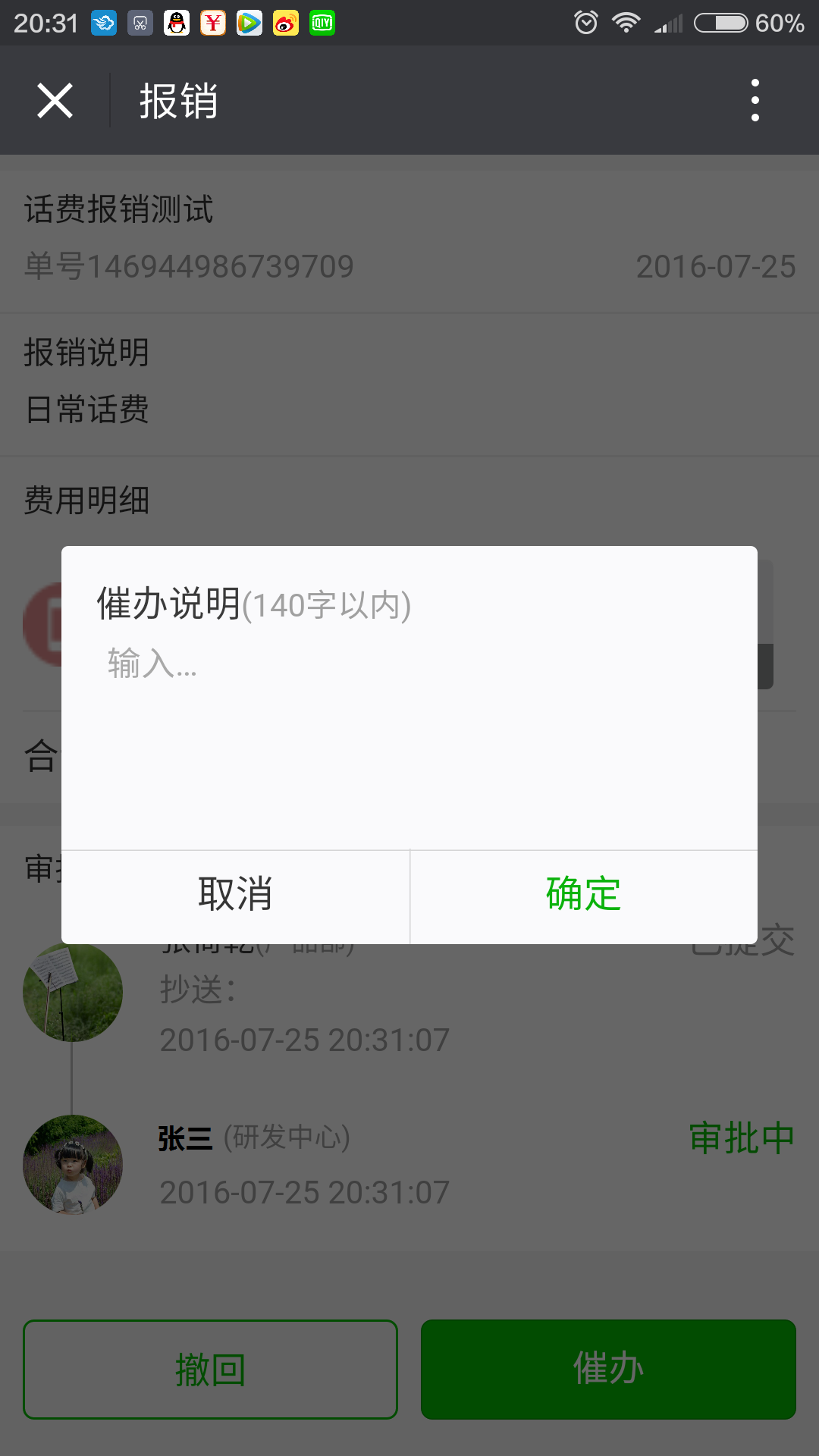Open the overflow menu
This screenshot has width=819, height=1456.
click(x=755, y=101)
